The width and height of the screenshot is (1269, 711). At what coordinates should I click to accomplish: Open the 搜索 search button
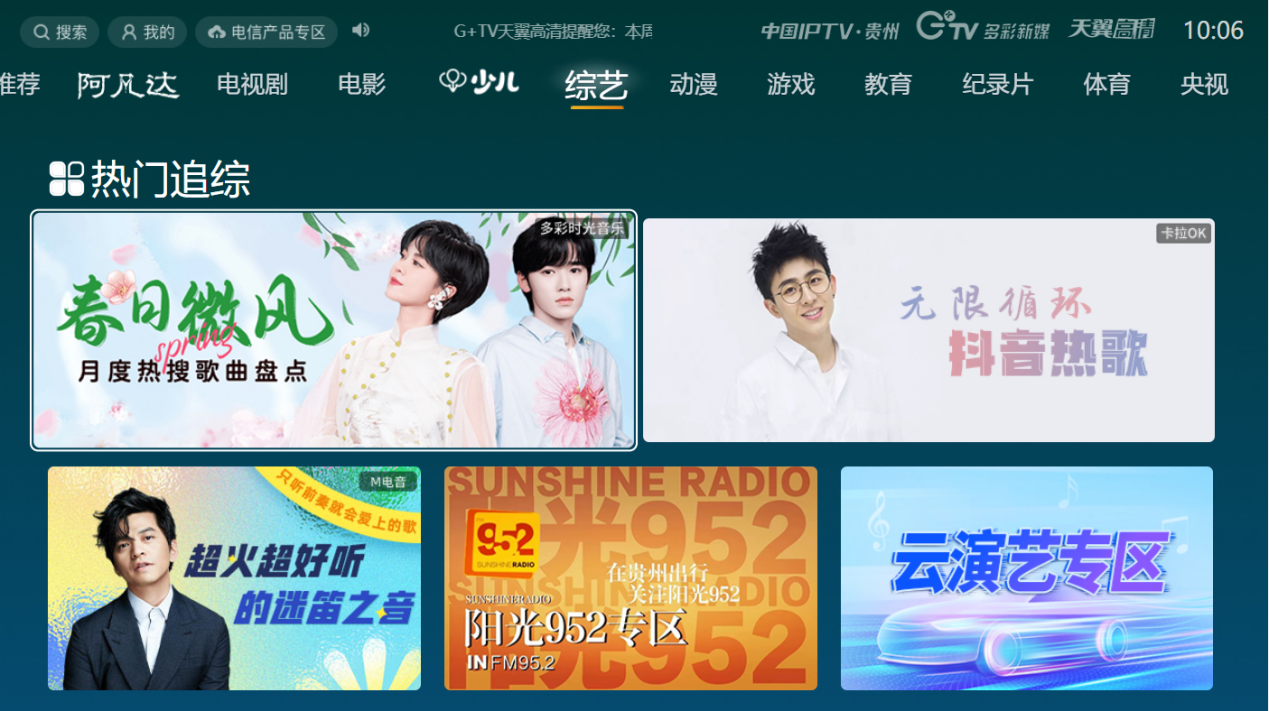59,32
